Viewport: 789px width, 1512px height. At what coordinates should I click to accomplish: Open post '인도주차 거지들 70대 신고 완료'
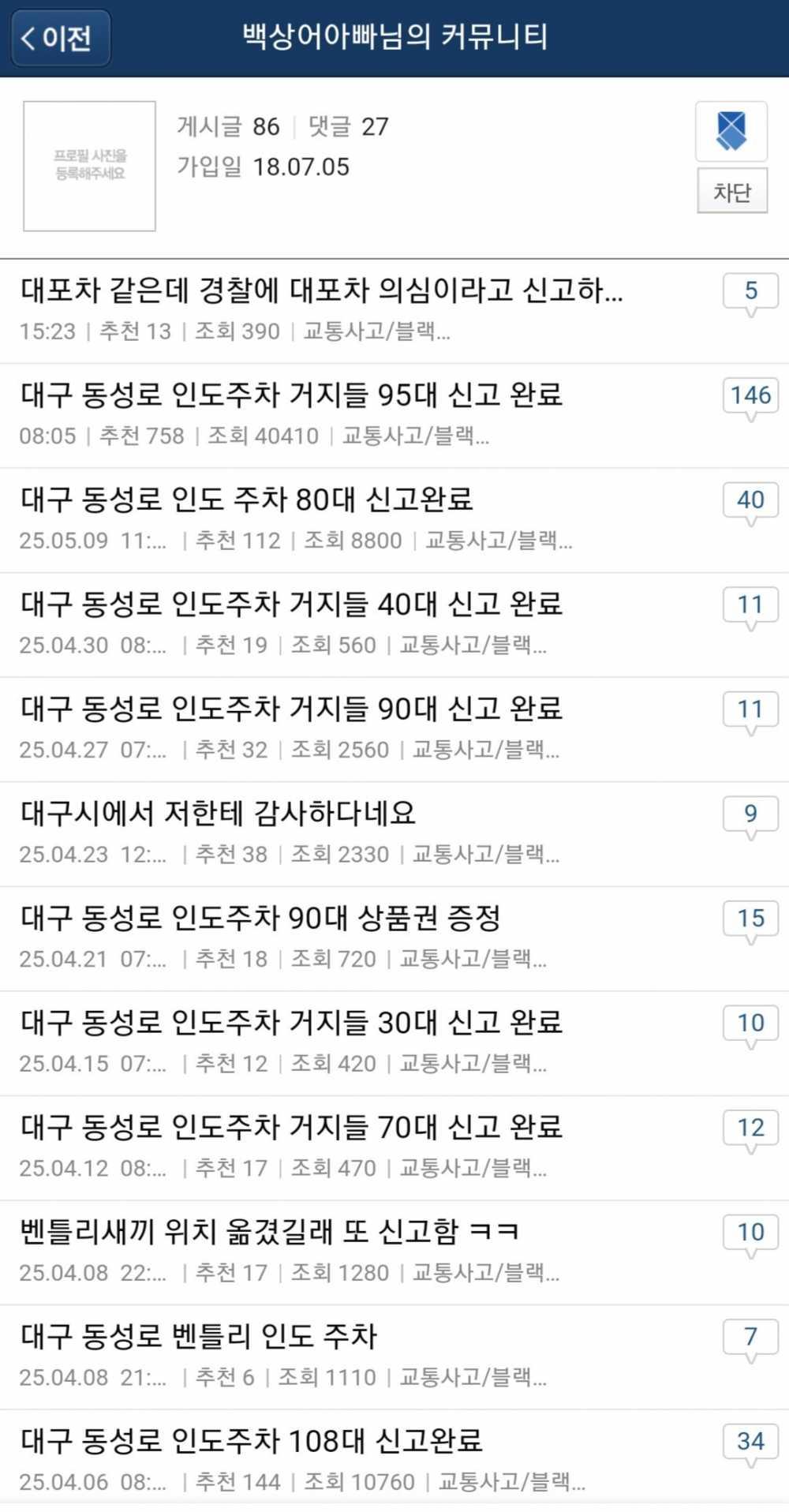pos(292,1127)
